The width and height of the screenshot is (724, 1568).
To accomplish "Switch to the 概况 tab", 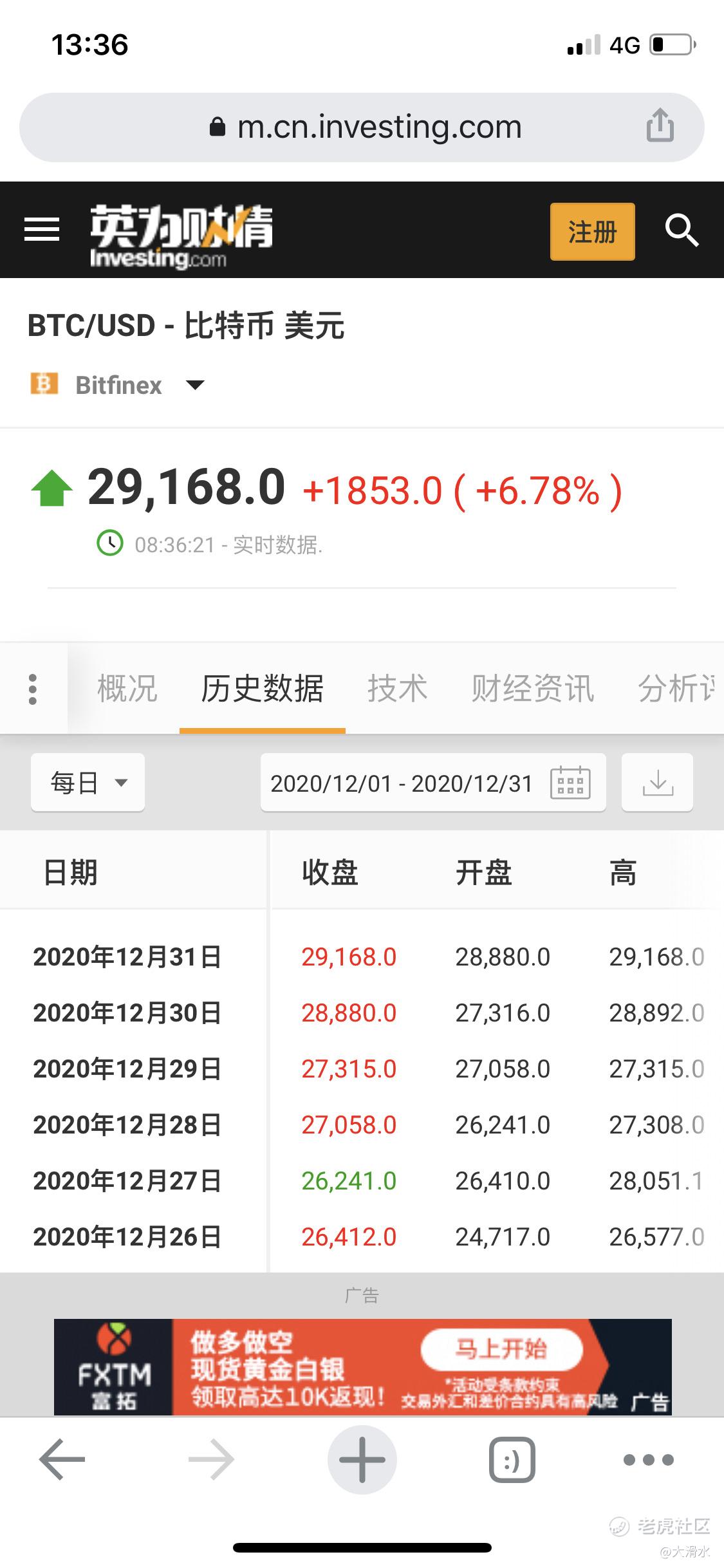I will [x=127, y=689].
